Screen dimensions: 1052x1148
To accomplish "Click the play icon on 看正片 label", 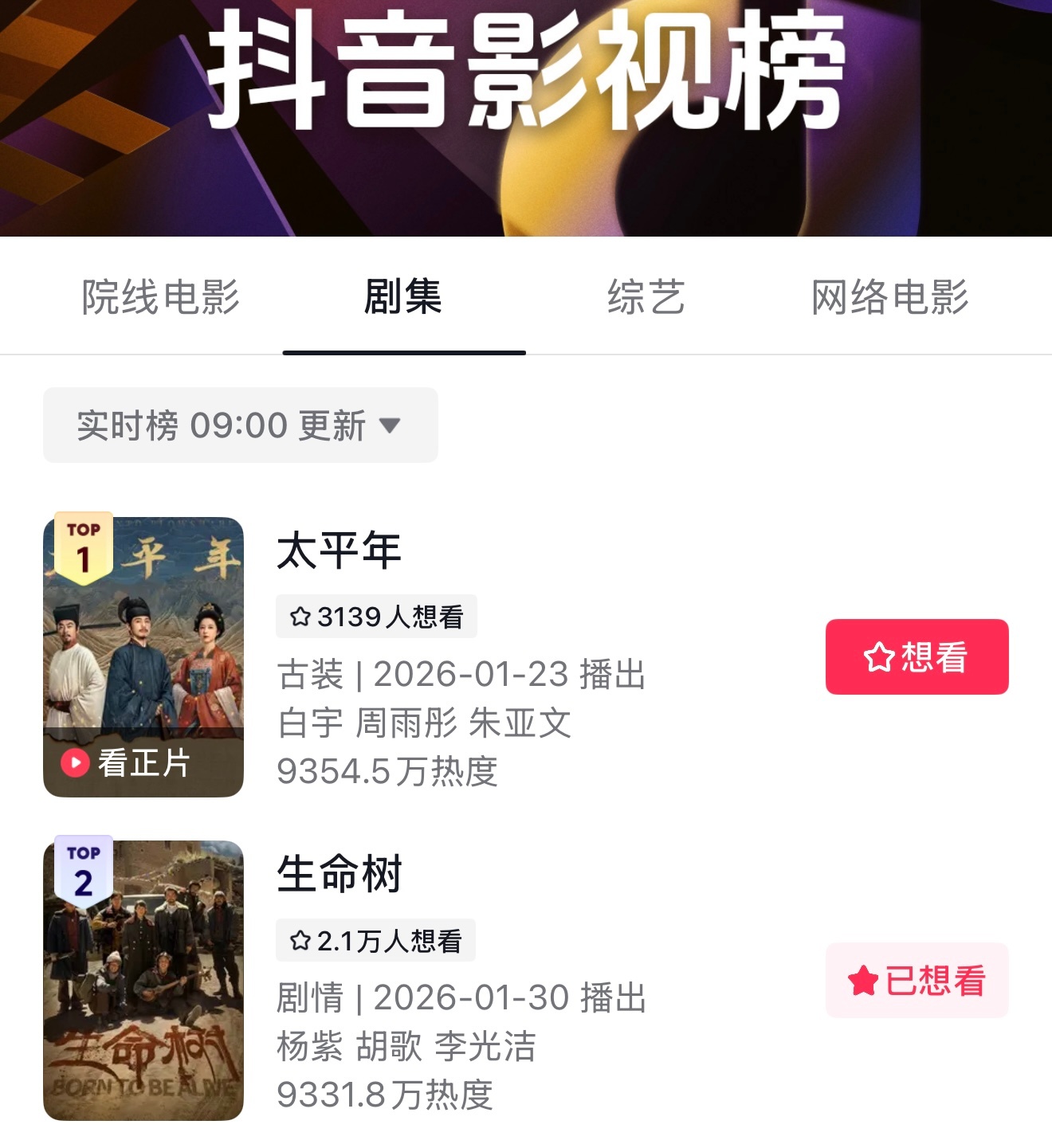I will click(76, 763).
